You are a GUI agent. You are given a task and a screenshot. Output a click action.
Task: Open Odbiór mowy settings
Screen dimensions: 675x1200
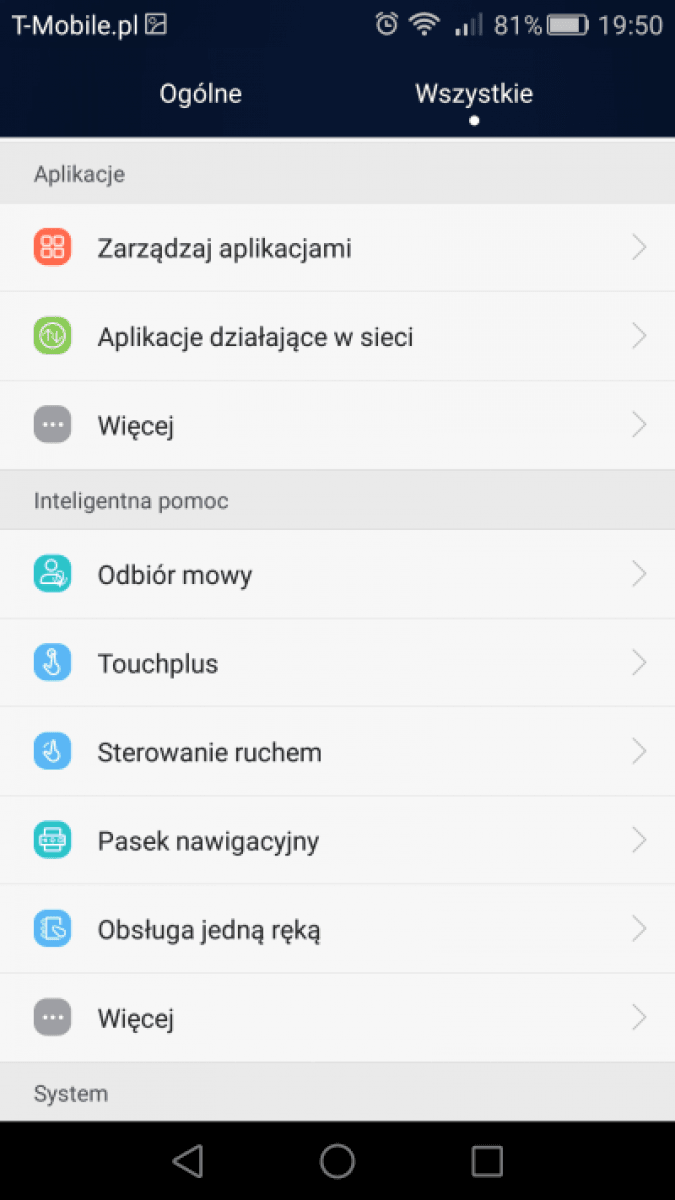coord(337,574)
